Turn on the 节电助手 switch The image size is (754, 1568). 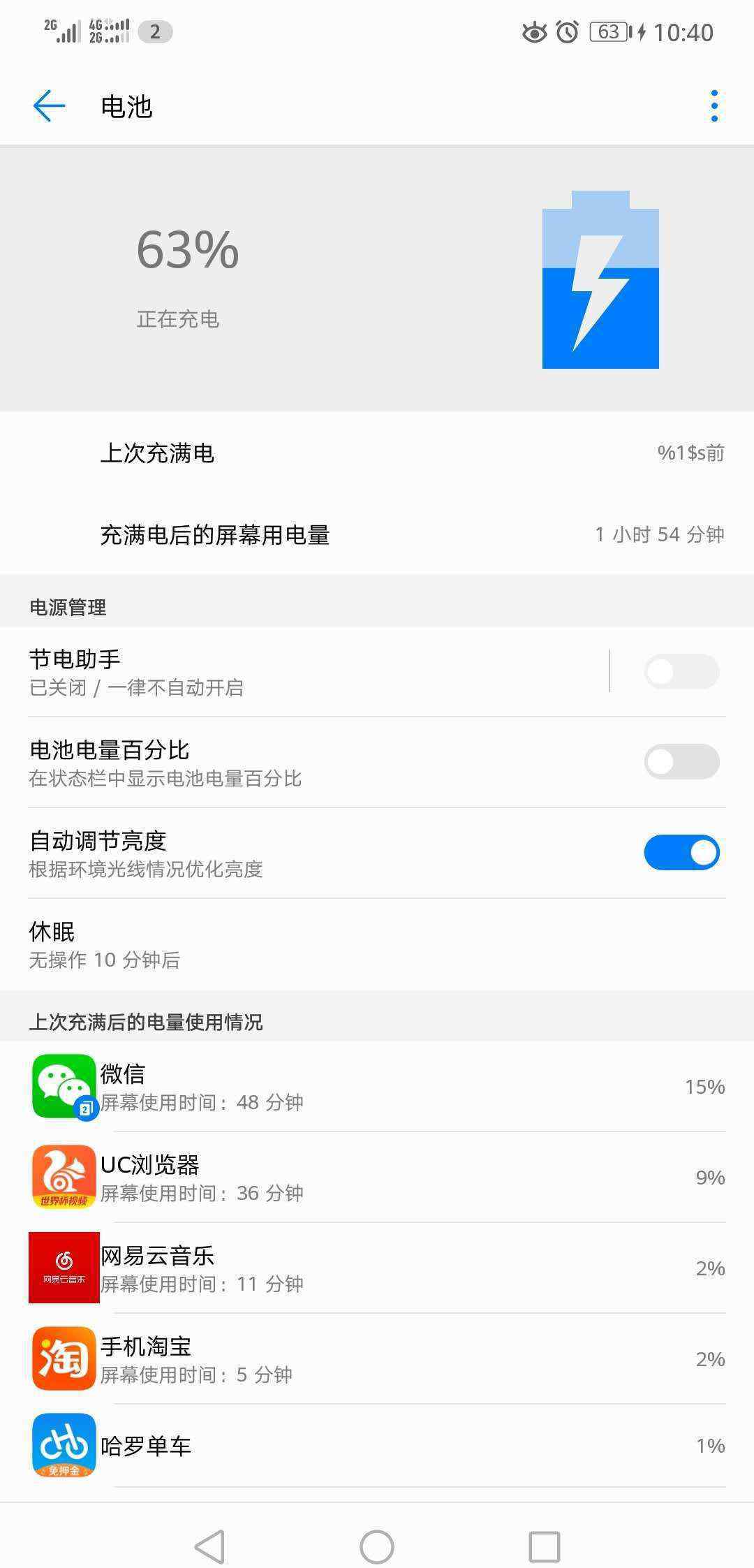click(x=681, y=672)
